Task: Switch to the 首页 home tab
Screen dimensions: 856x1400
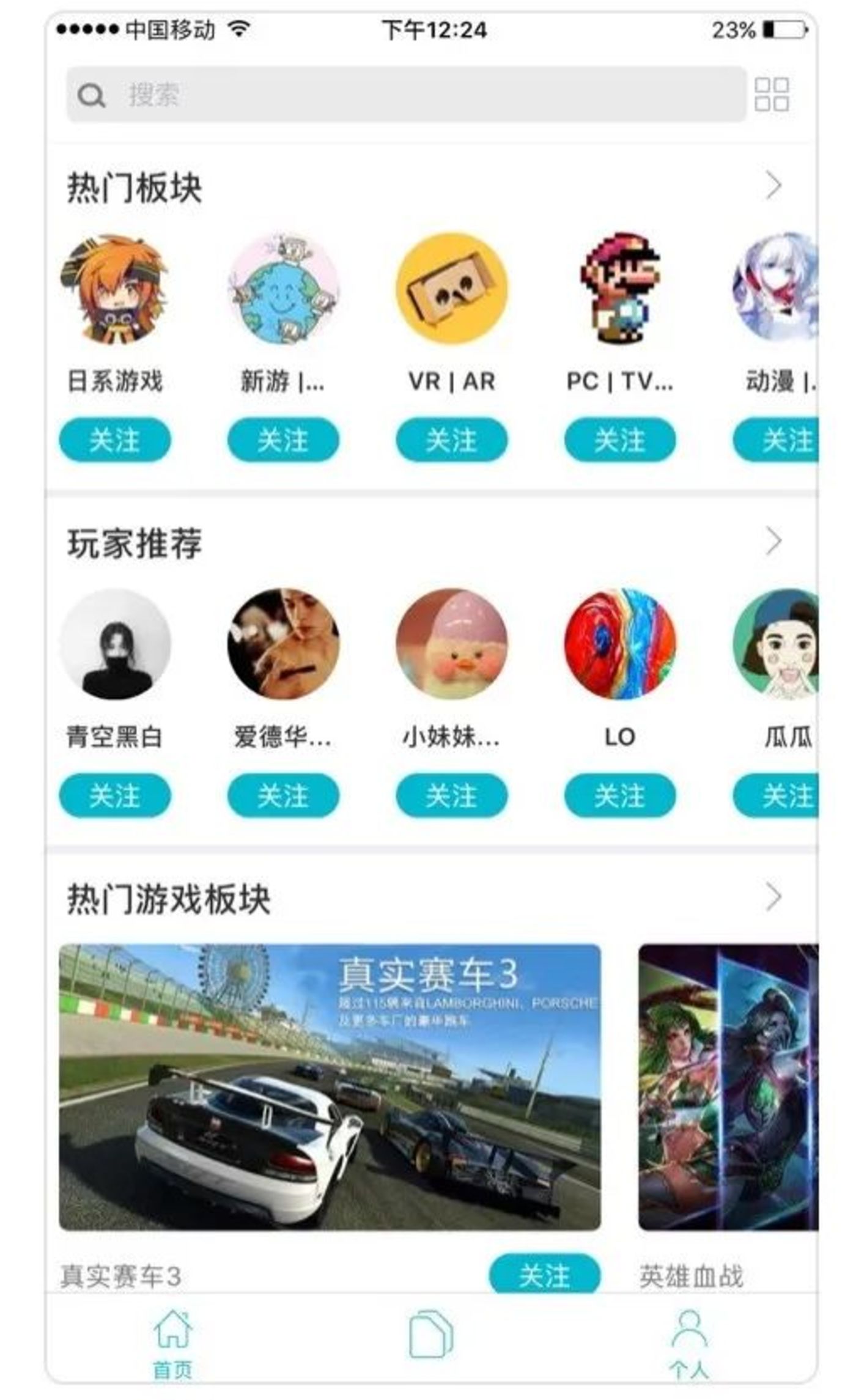Action: pyautogui.click(x=173, y=1344)
